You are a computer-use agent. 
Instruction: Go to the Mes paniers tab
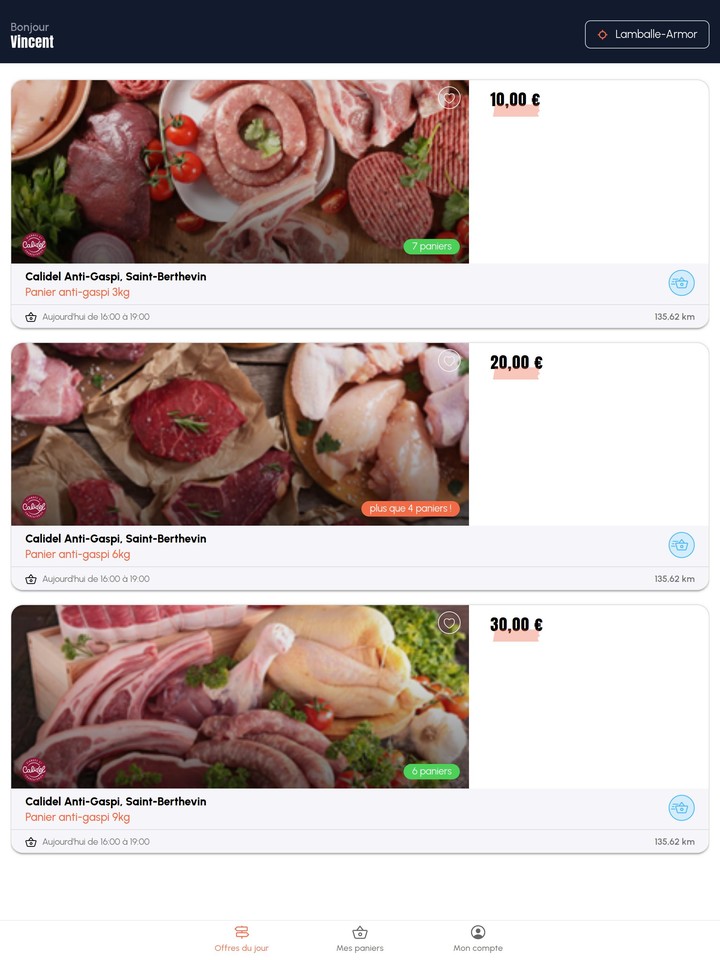click(x=360, y=939)
